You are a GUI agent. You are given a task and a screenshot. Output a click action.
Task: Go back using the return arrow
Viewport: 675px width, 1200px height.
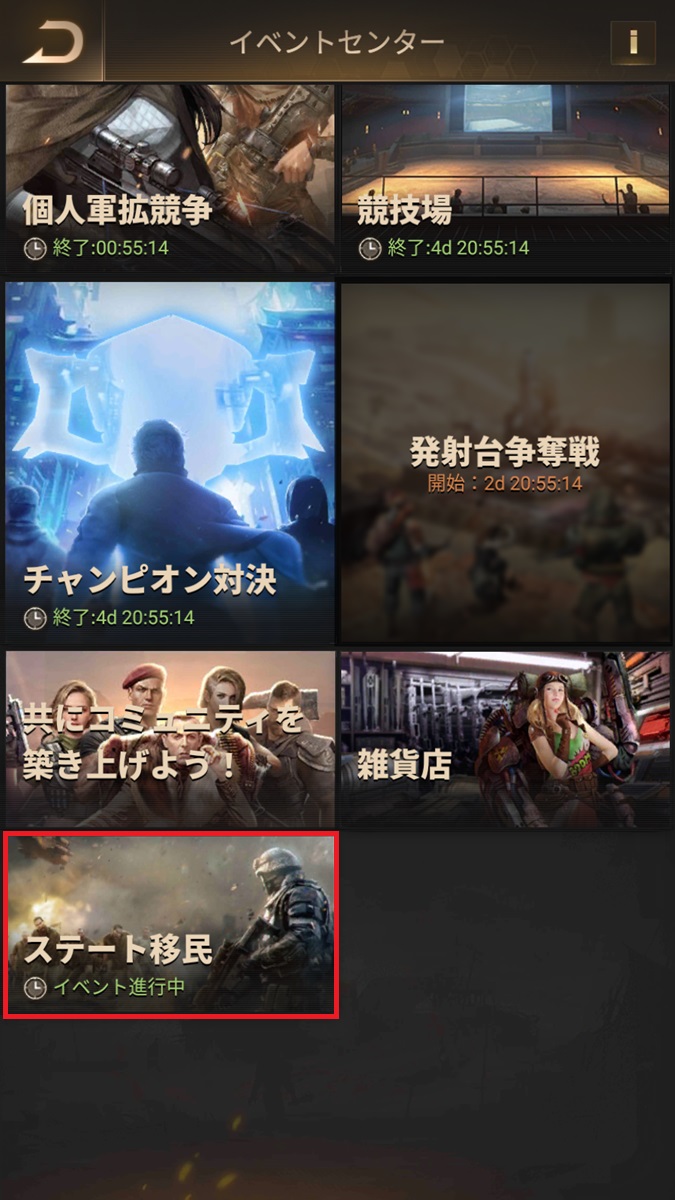[52, 42]
